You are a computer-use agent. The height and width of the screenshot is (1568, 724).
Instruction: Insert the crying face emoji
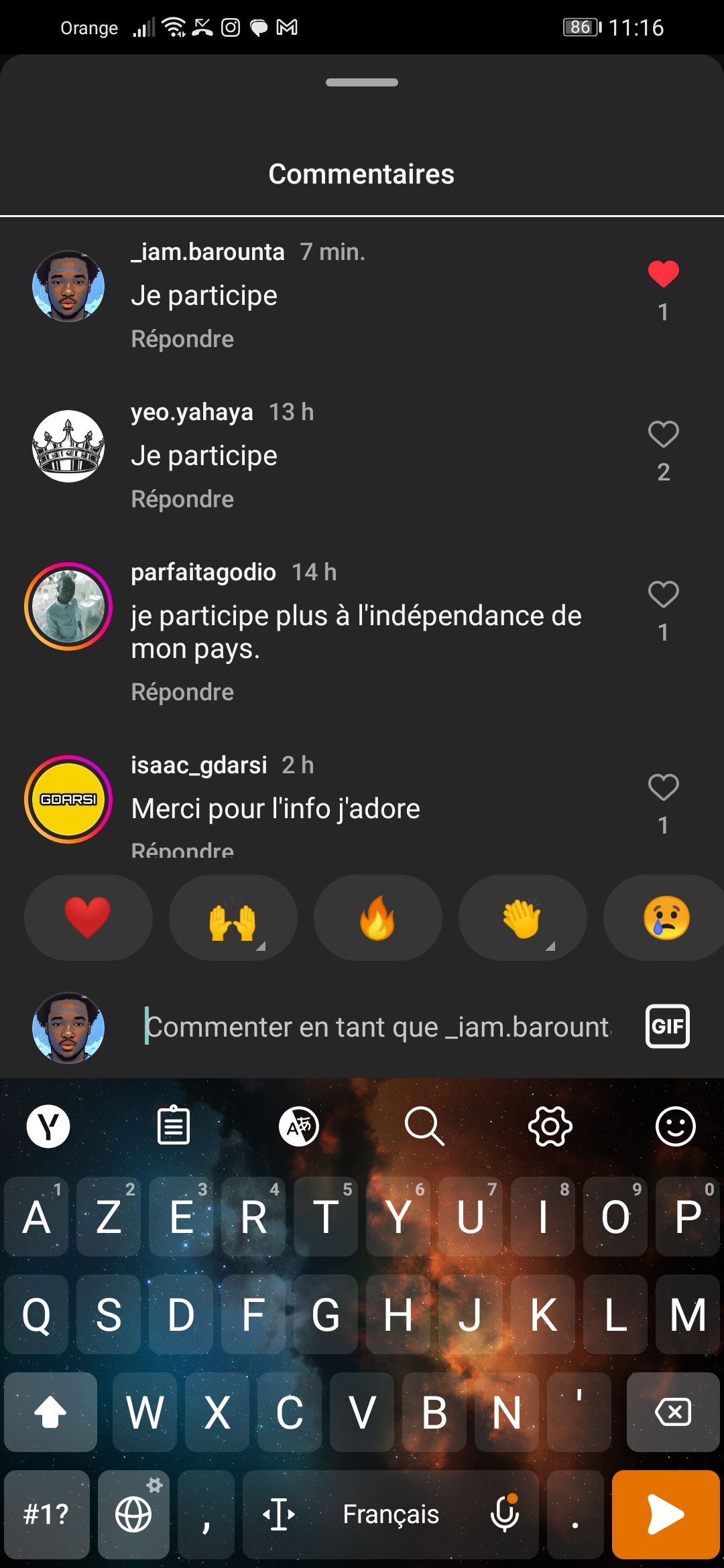tap(666, 917)
